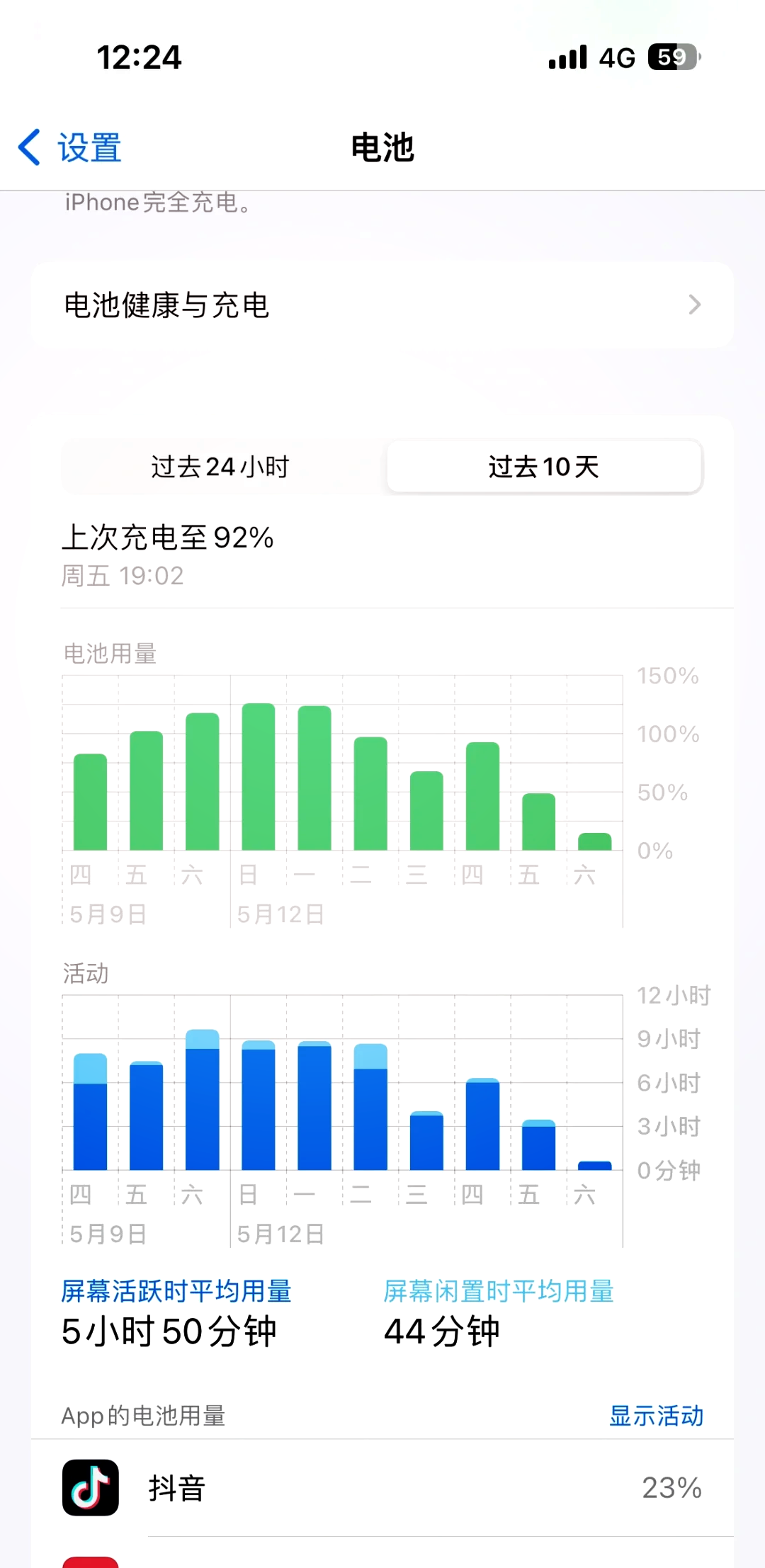Tap the 4G network indicator

pos(616,58)
